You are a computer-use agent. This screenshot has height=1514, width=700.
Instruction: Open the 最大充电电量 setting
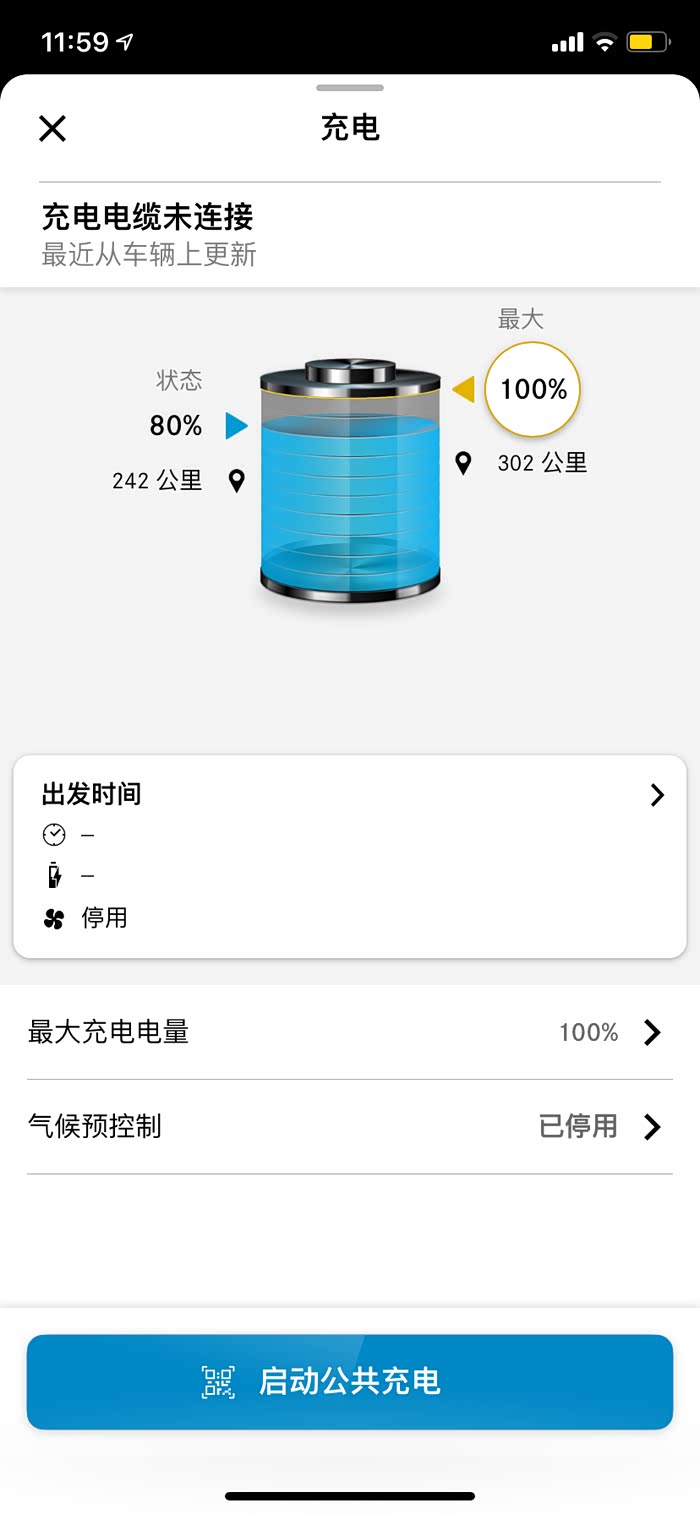(x=349, y=1032)
